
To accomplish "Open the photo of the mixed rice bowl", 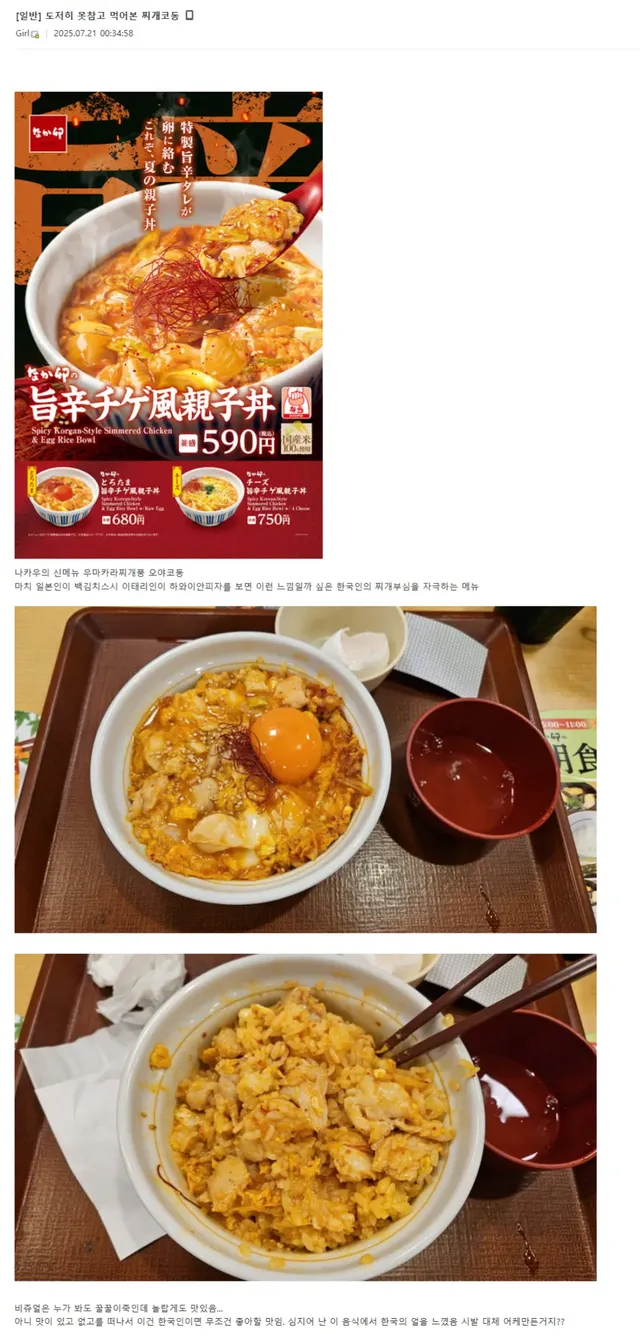I will point(305,1116).
